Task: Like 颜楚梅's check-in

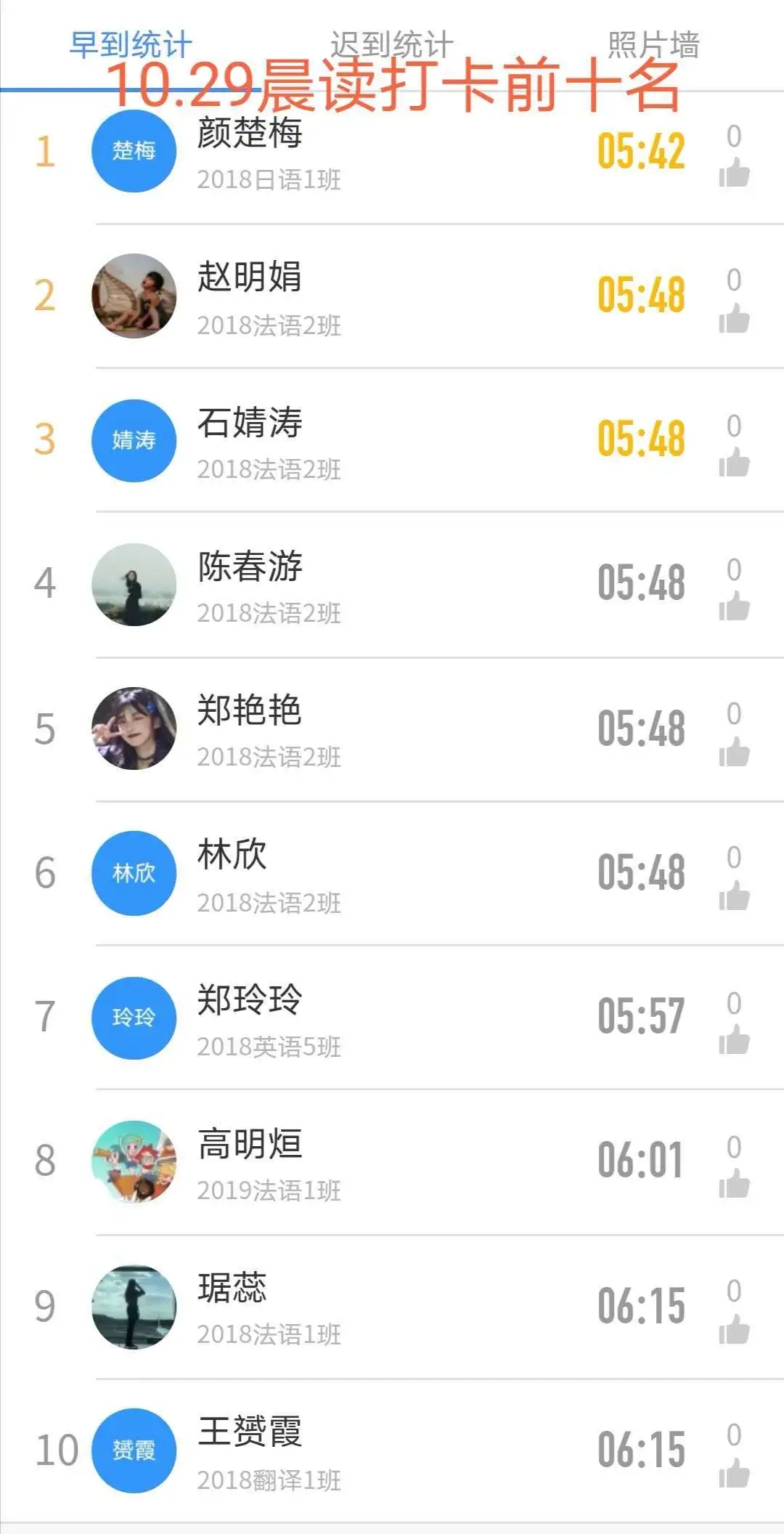Action: pyautogui.click(x=734, y=174)
